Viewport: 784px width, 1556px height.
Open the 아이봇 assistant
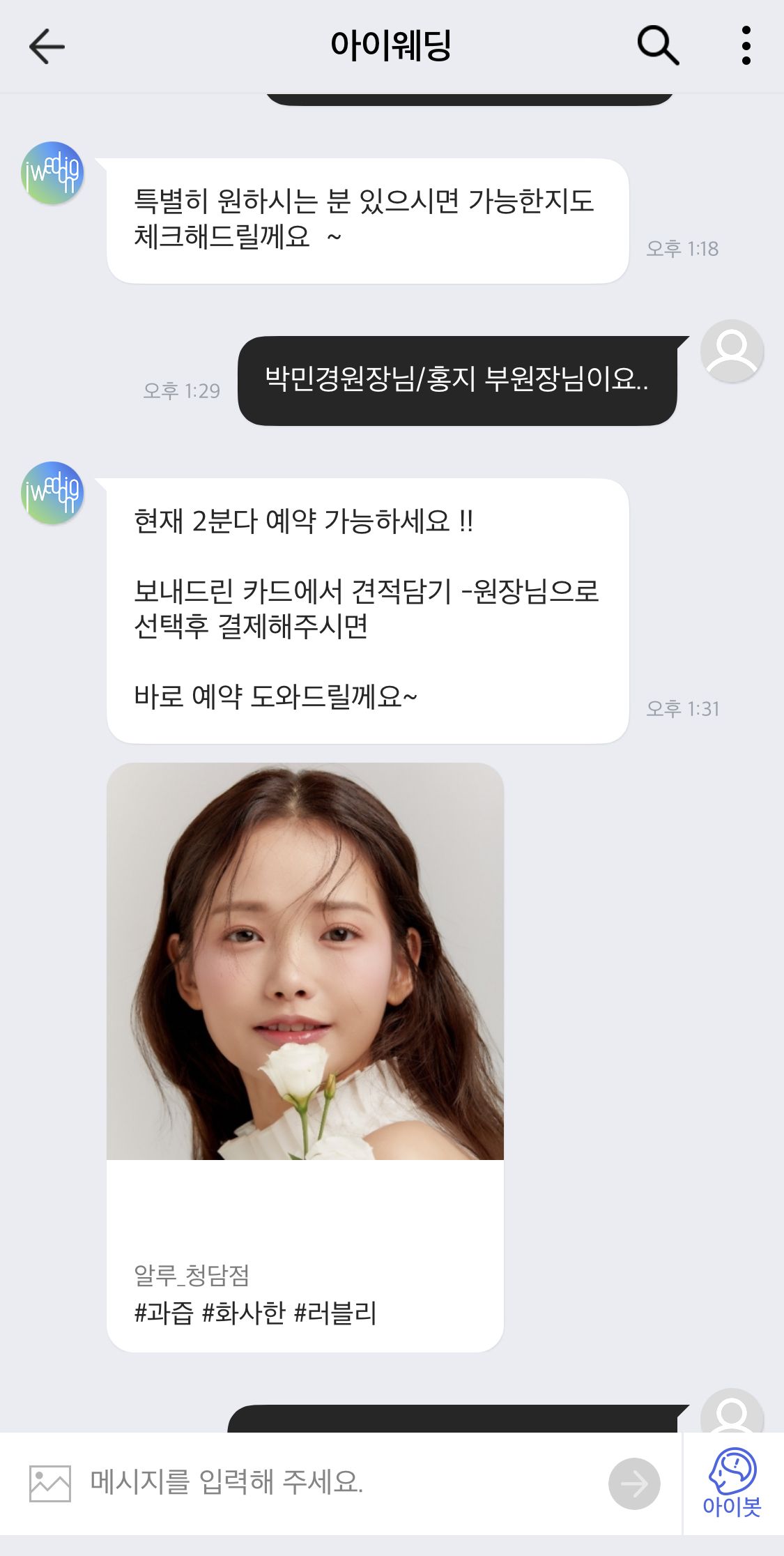pos(732,1483)
